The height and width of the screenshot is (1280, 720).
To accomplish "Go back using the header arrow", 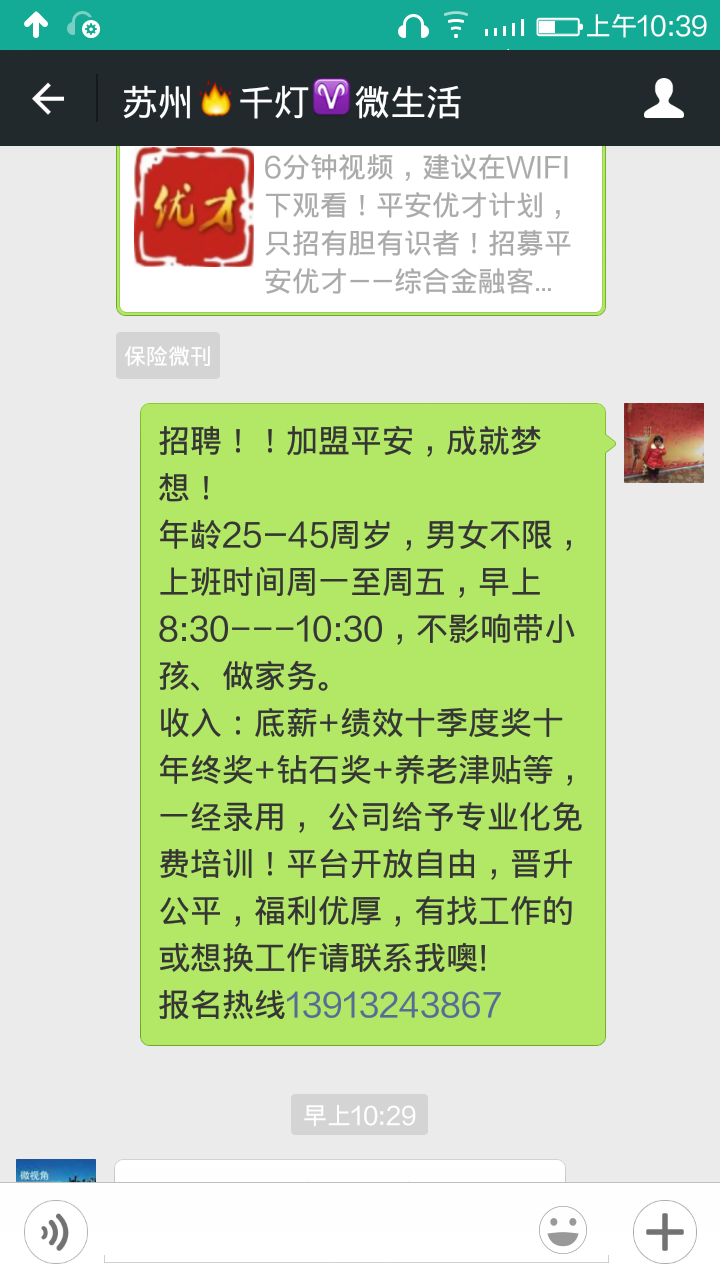I will click(x=48, y=99).
